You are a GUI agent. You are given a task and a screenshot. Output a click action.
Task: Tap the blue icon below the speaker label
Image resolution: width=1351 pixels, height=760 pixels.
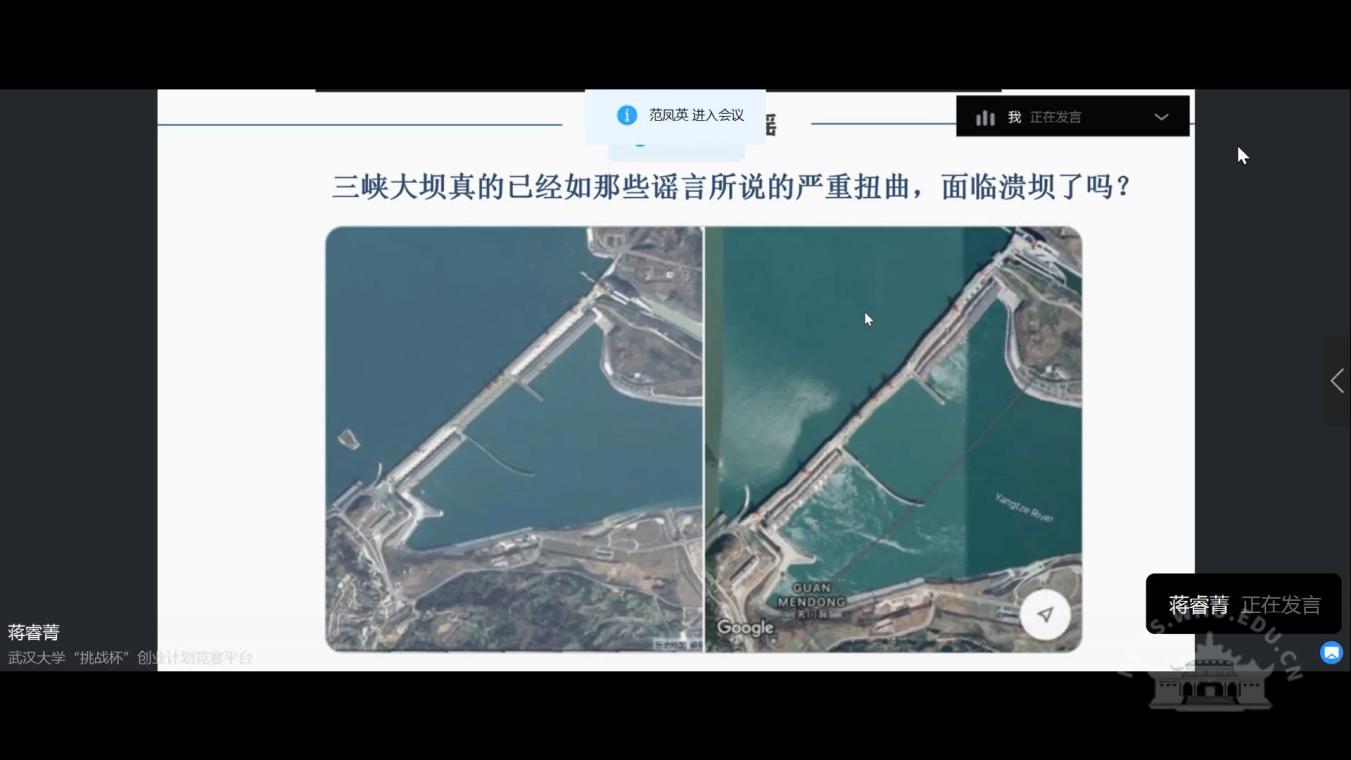tap(1331, 653)
